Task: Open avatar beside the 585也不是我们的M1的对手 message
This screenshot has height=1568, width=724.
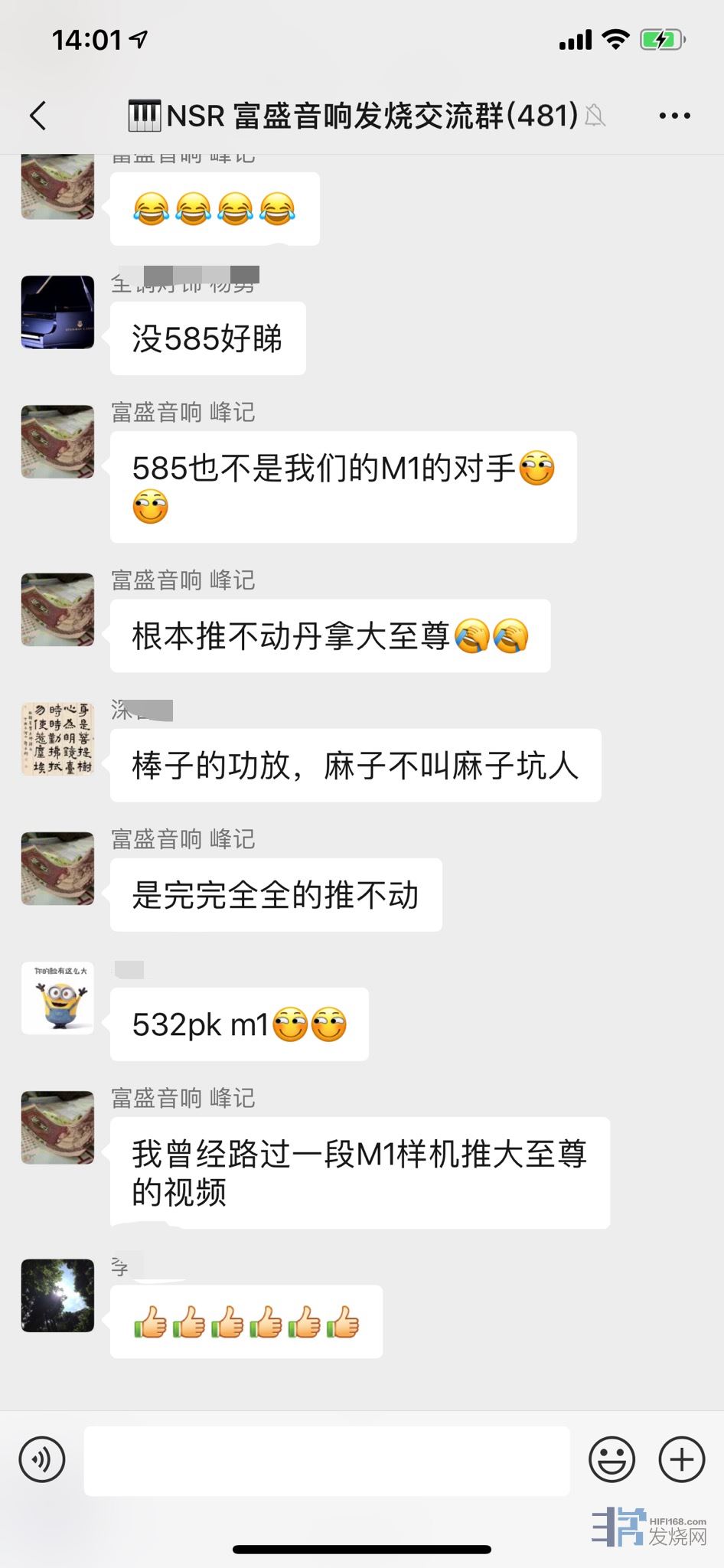Action: pos(57,442)
